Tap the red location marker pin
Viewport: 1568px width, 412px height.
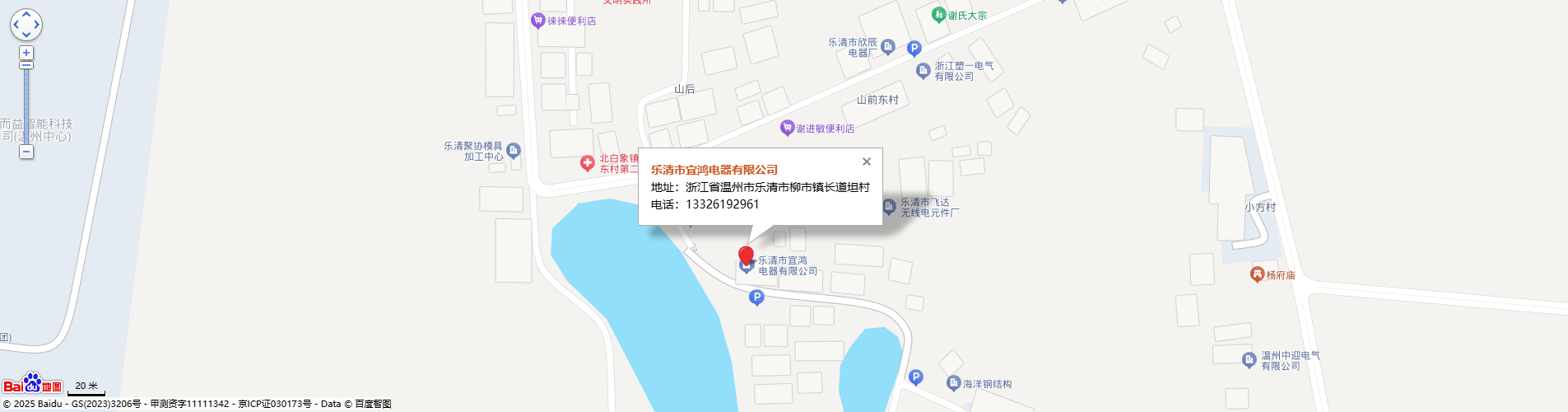click(x=746, y=255)
